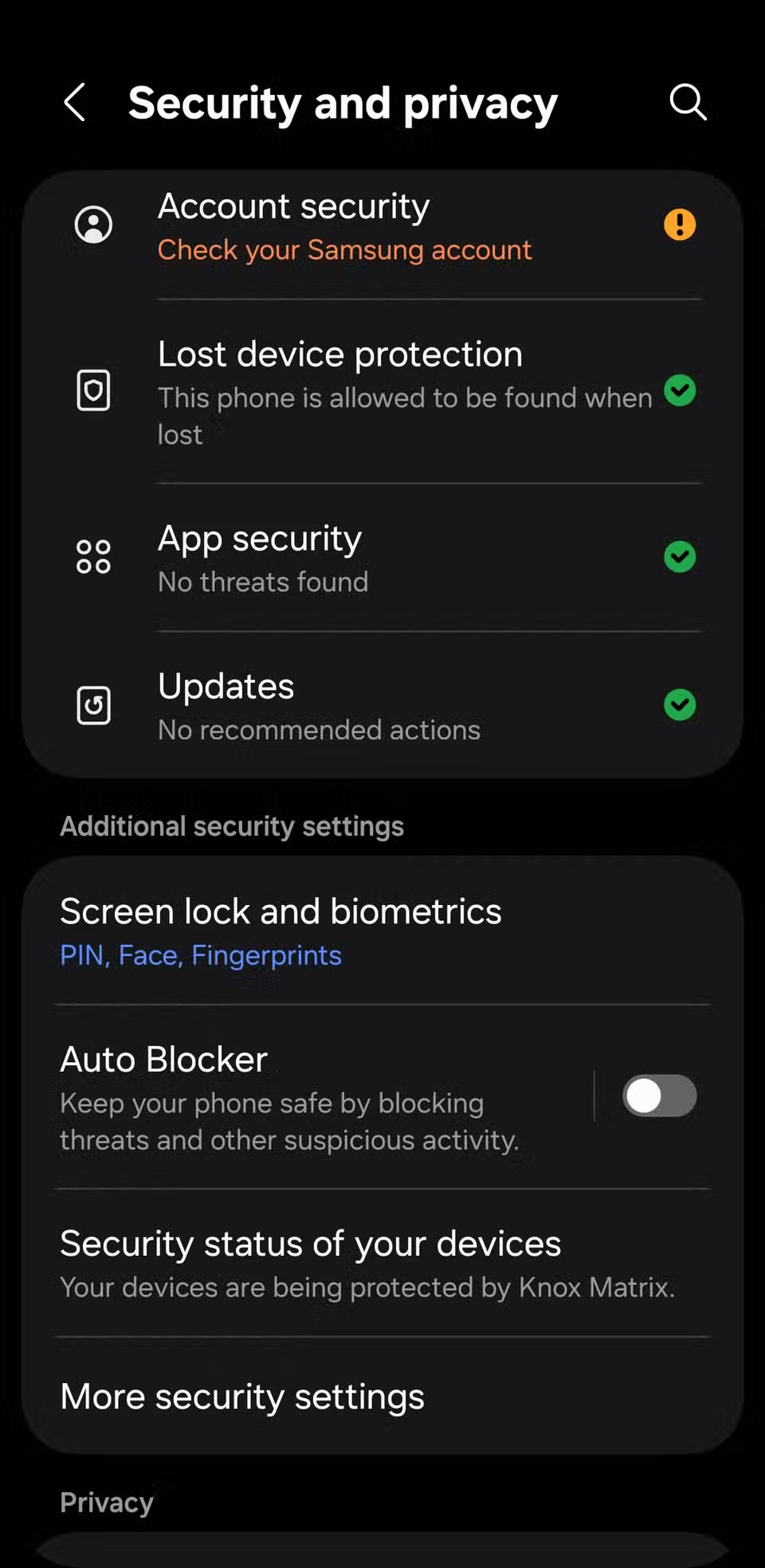Switch Auto Blocker on to block threats
Image resolution: width=765 pixels, height=1568 pixels.
(659, 1096)
